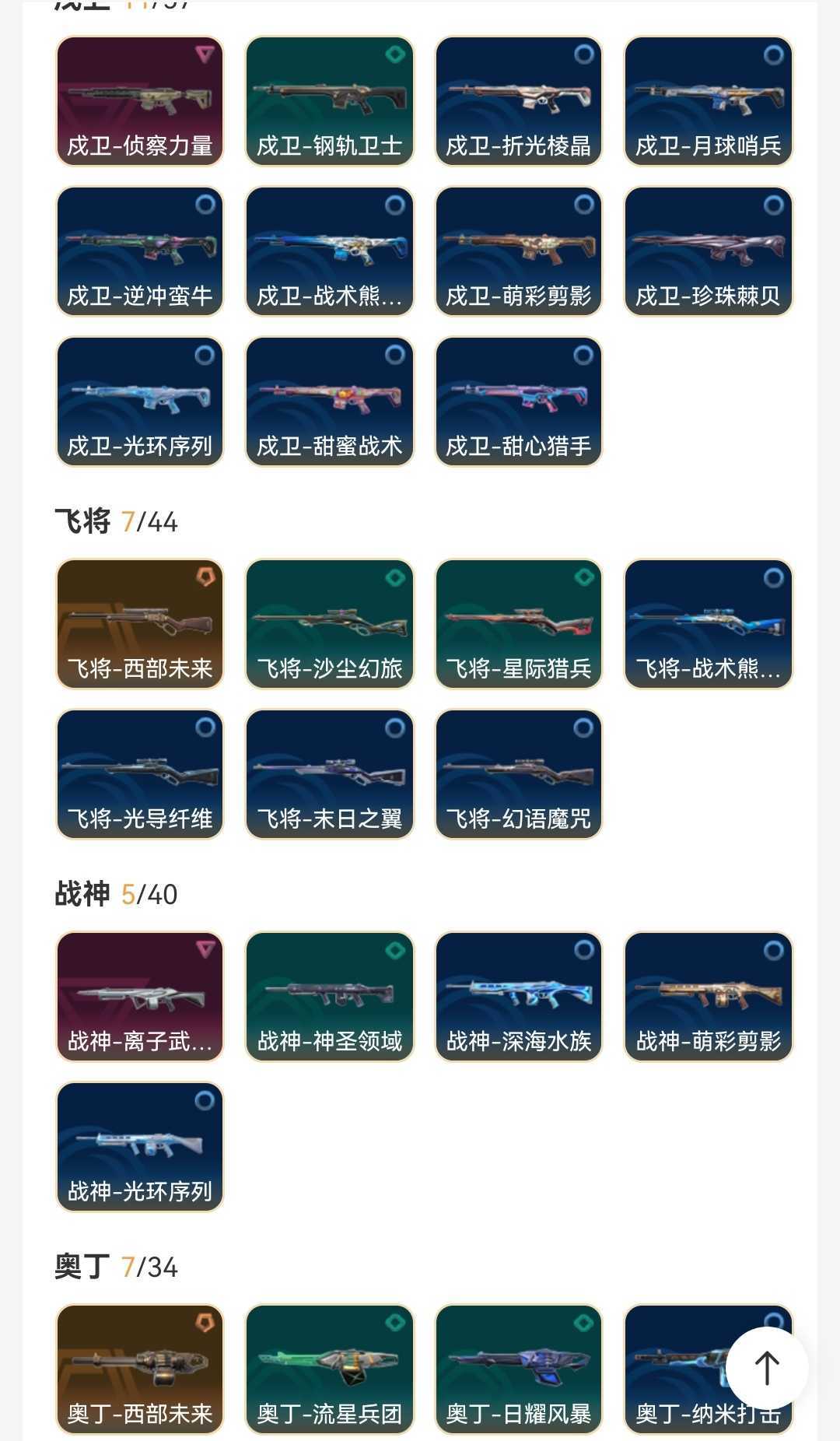
Task: View the 飞将-末日之翼 skin thumbnail
Action: click(328, 774)
